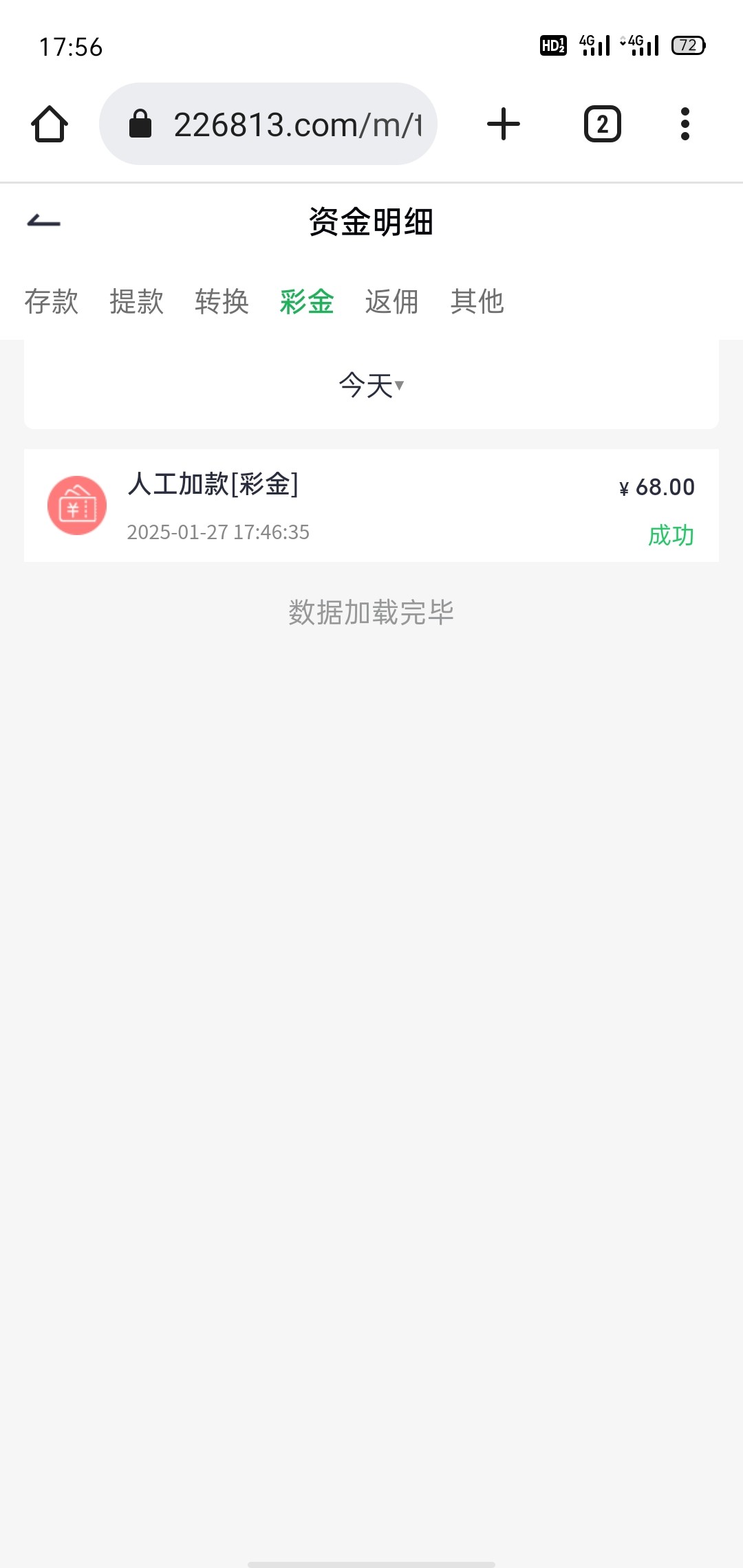This screenshot has height=1568, width=743.
Task: Tap the 226813.com address bar
Action: 268,124
